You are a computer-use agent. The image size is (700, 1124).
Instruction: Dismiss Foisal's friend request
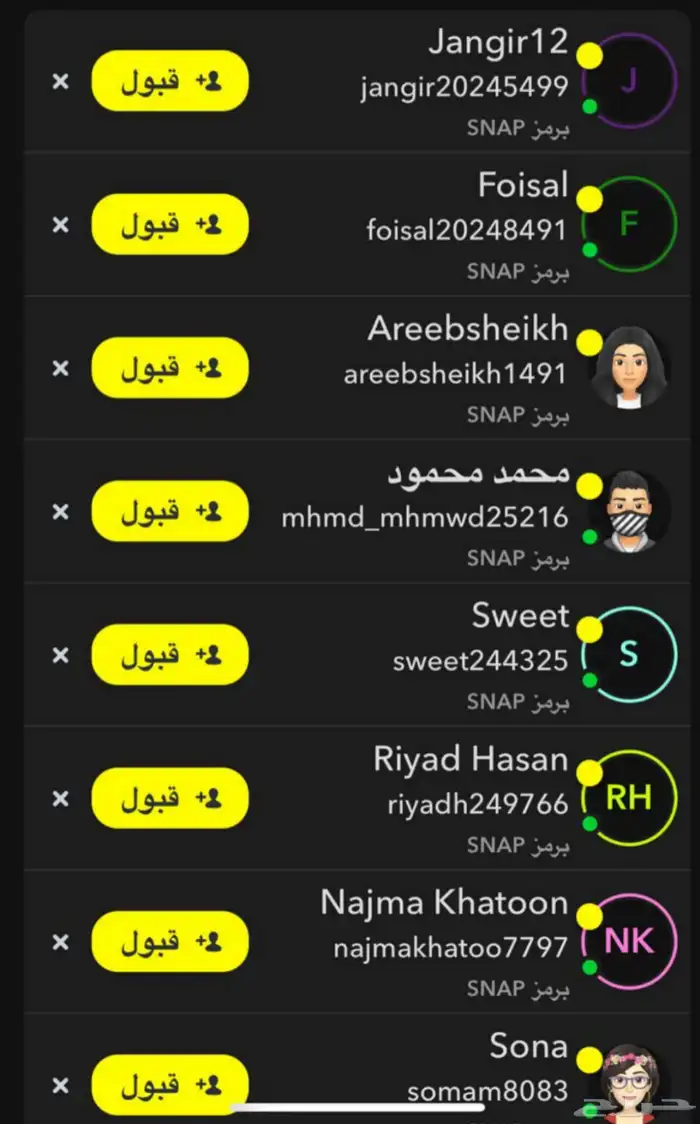[x=61, y=224]
